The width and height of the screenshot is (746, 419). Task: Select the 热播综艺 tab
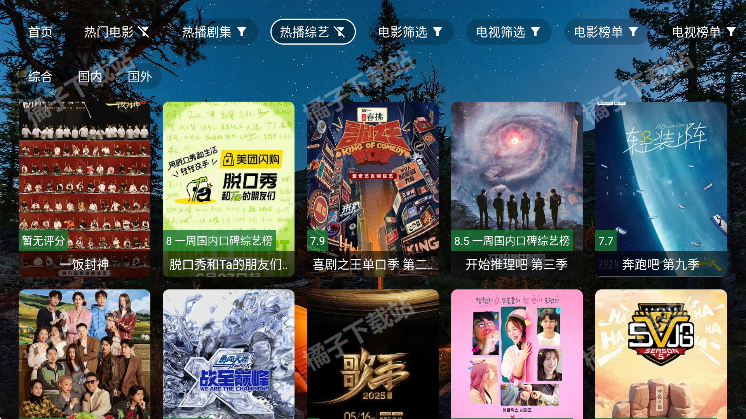[312, 32]
